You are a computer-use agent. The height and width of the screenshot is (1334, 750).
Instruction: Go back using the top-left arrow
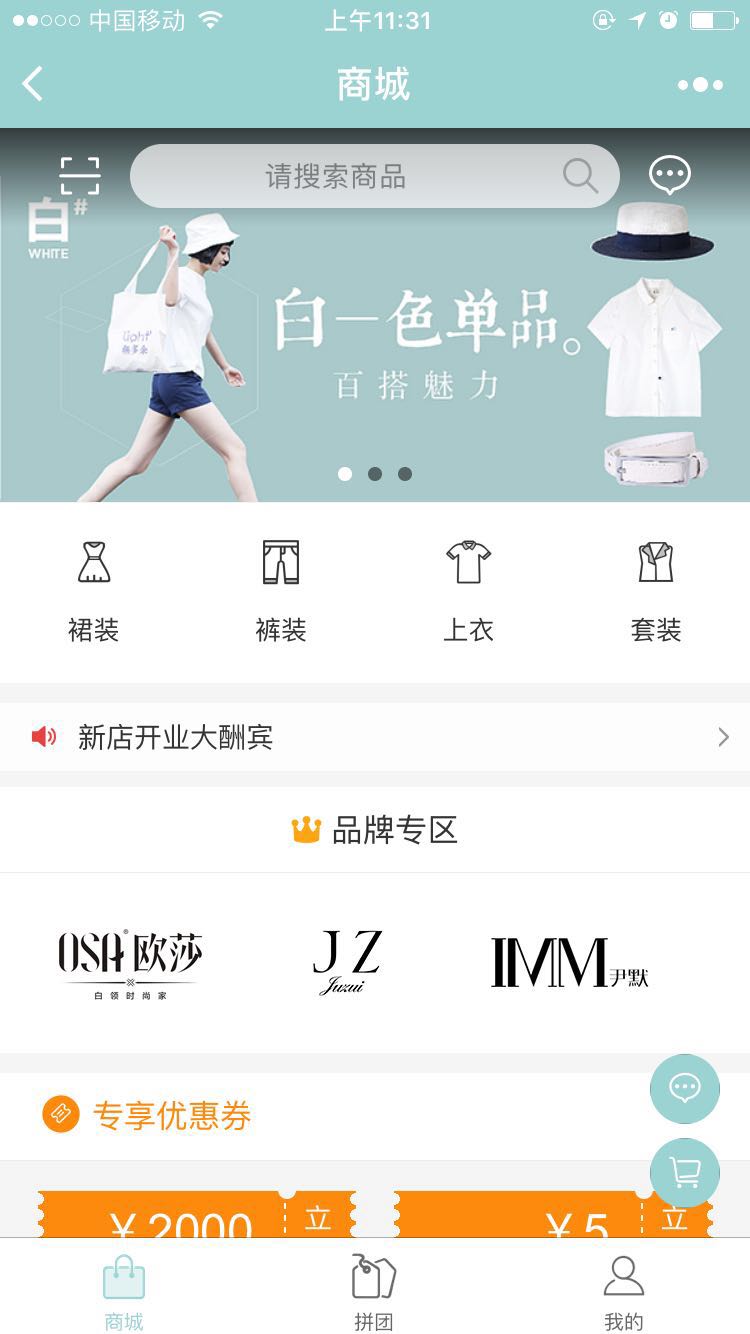[33, 84]
